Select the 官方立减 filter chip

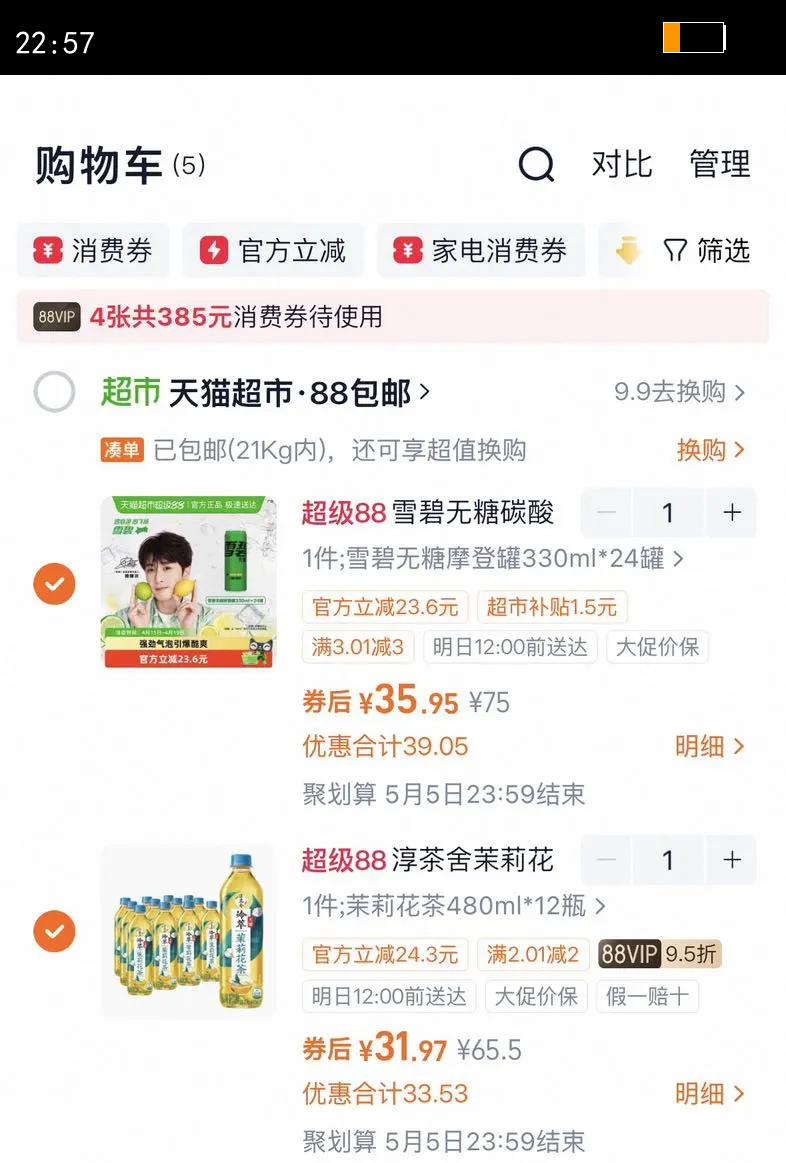[x=273, y=251]
